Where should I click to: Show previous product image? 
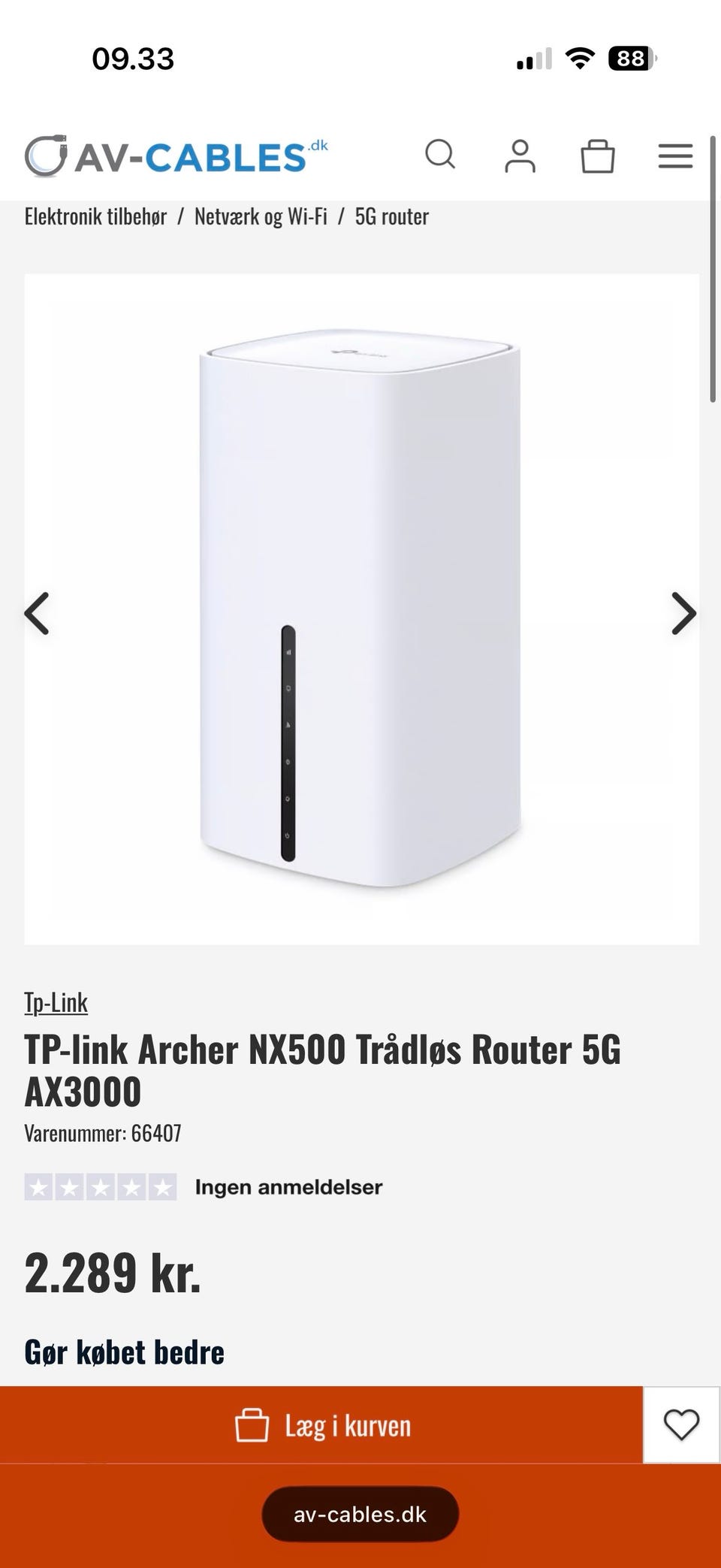[x=37, y=613]
